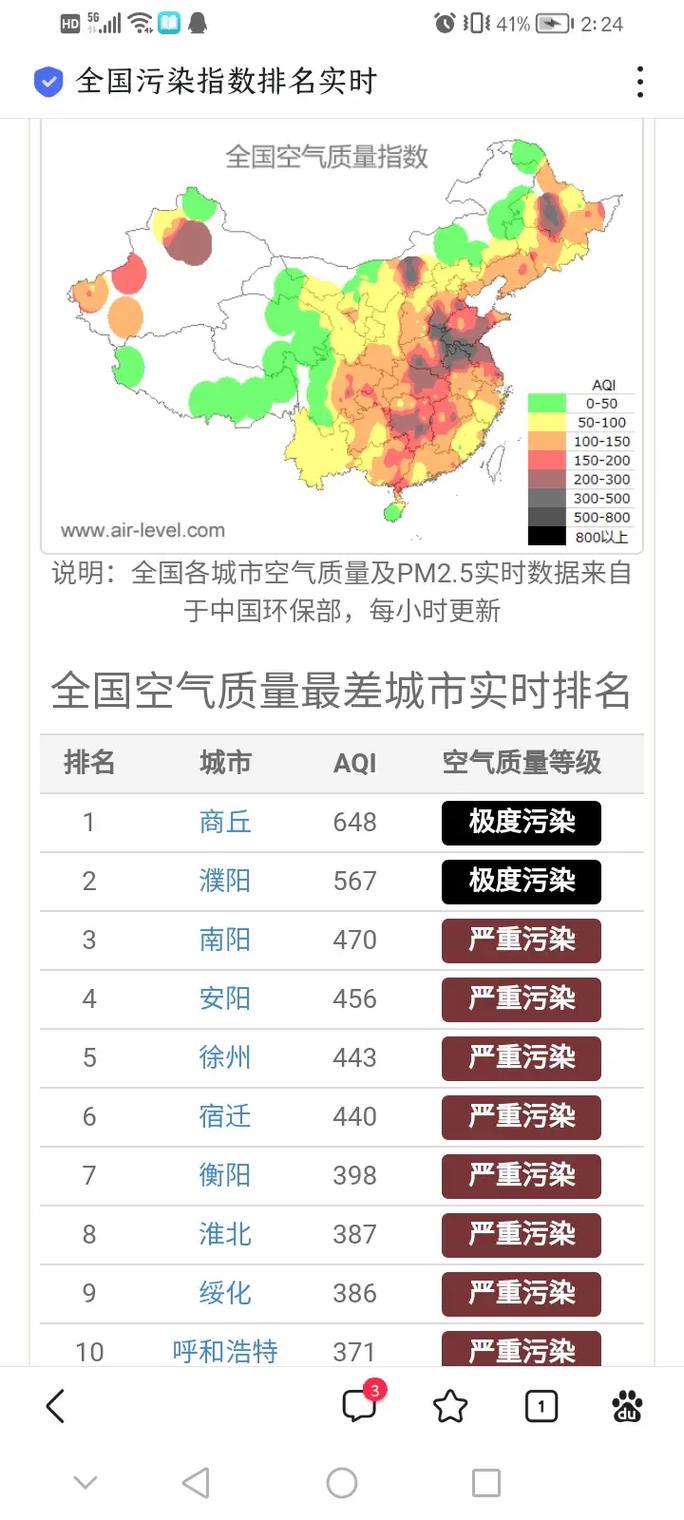Open the 淮北 city link

click(225, 1235)
